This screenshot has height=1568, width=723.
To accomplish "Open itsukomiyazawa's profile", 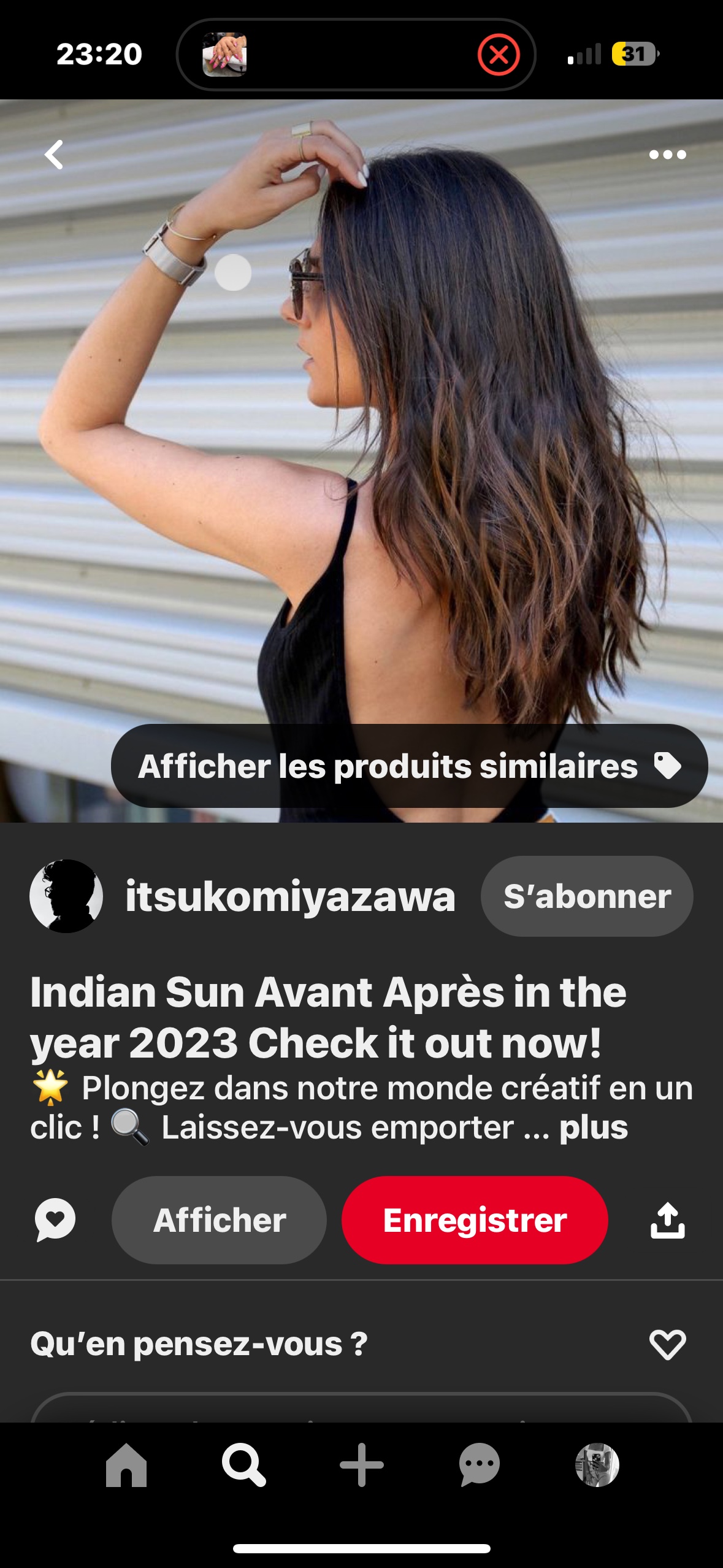I will (289, 896).
